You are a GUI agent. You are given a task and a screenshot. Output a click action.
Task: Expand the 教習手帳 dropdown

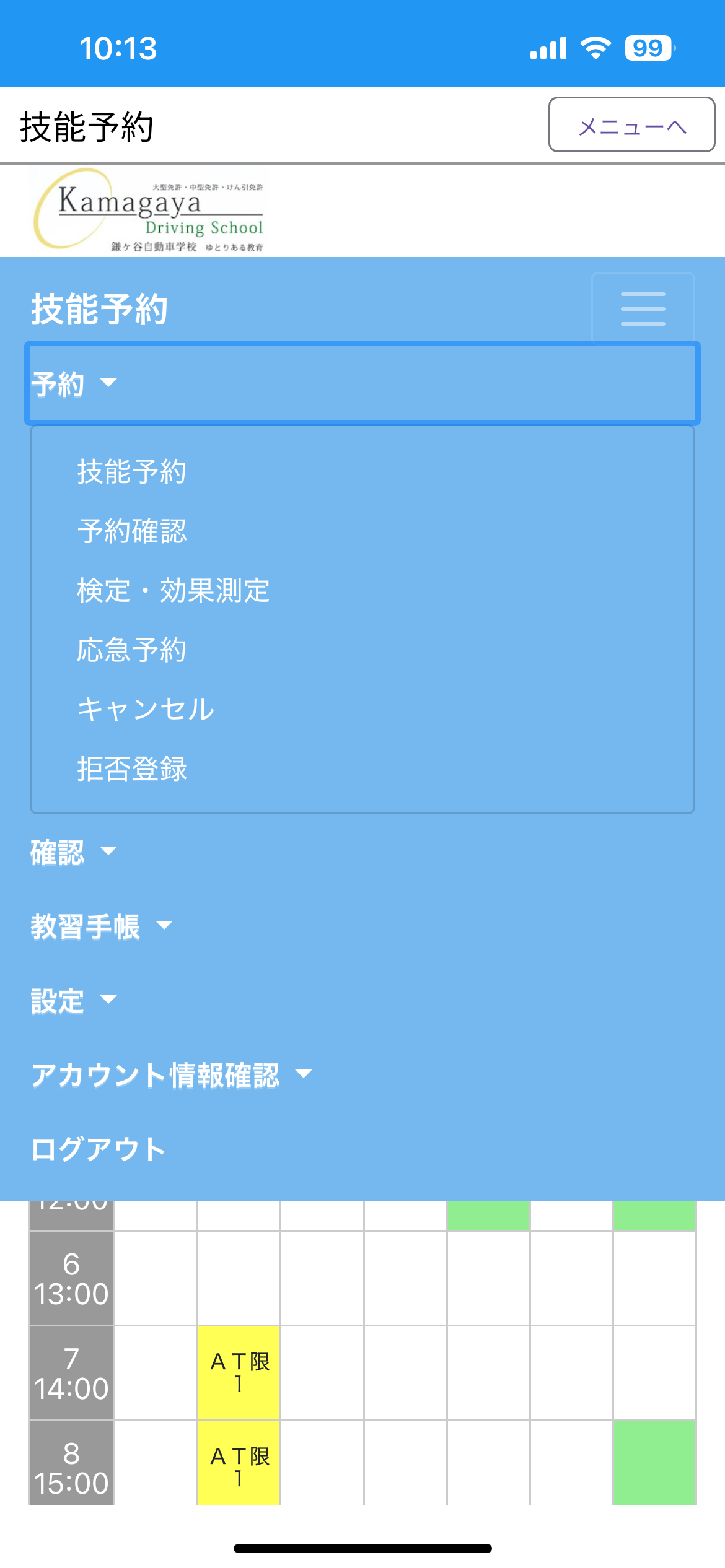coord(102,926)
